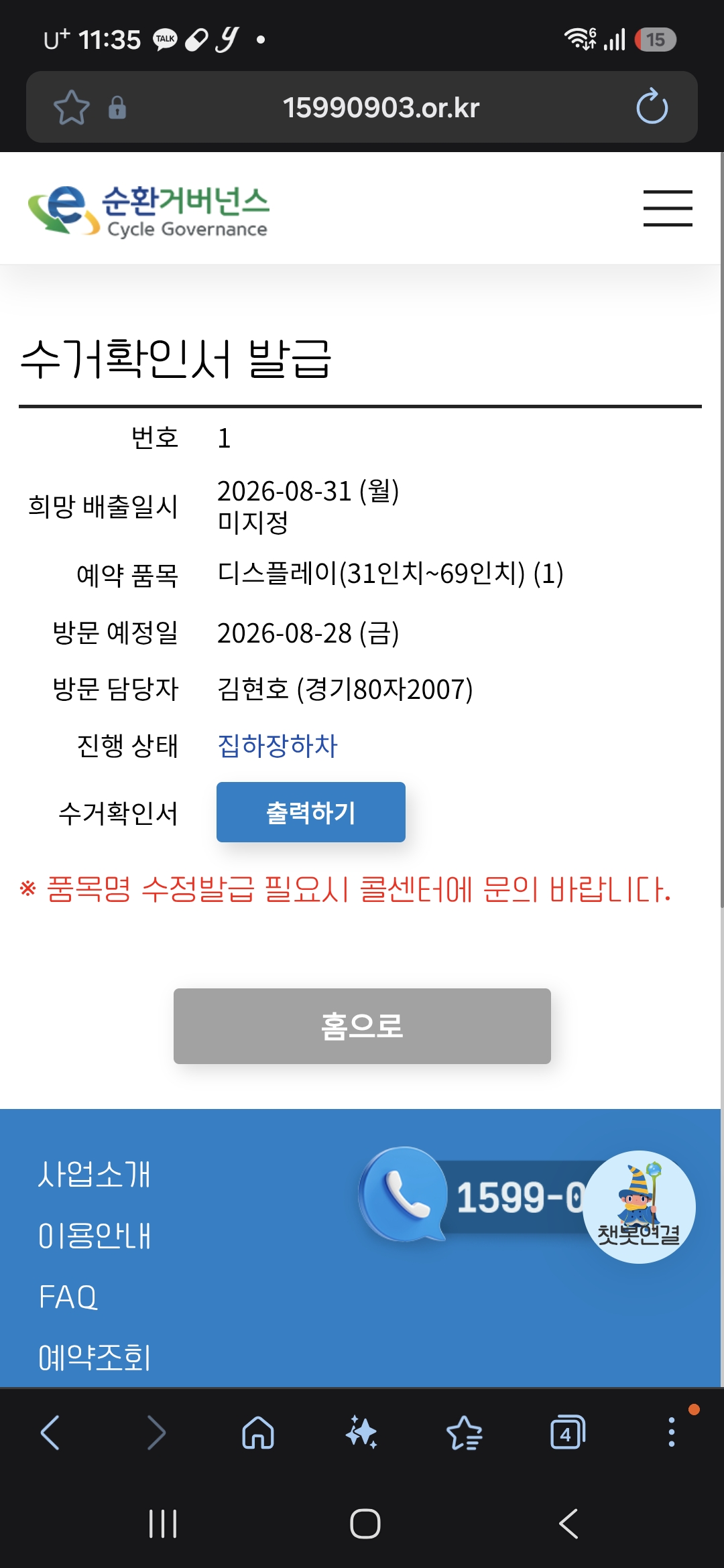The image size is (724, 1568).
Task: Tap the 출력하기 print button
Action: [311, 812]
